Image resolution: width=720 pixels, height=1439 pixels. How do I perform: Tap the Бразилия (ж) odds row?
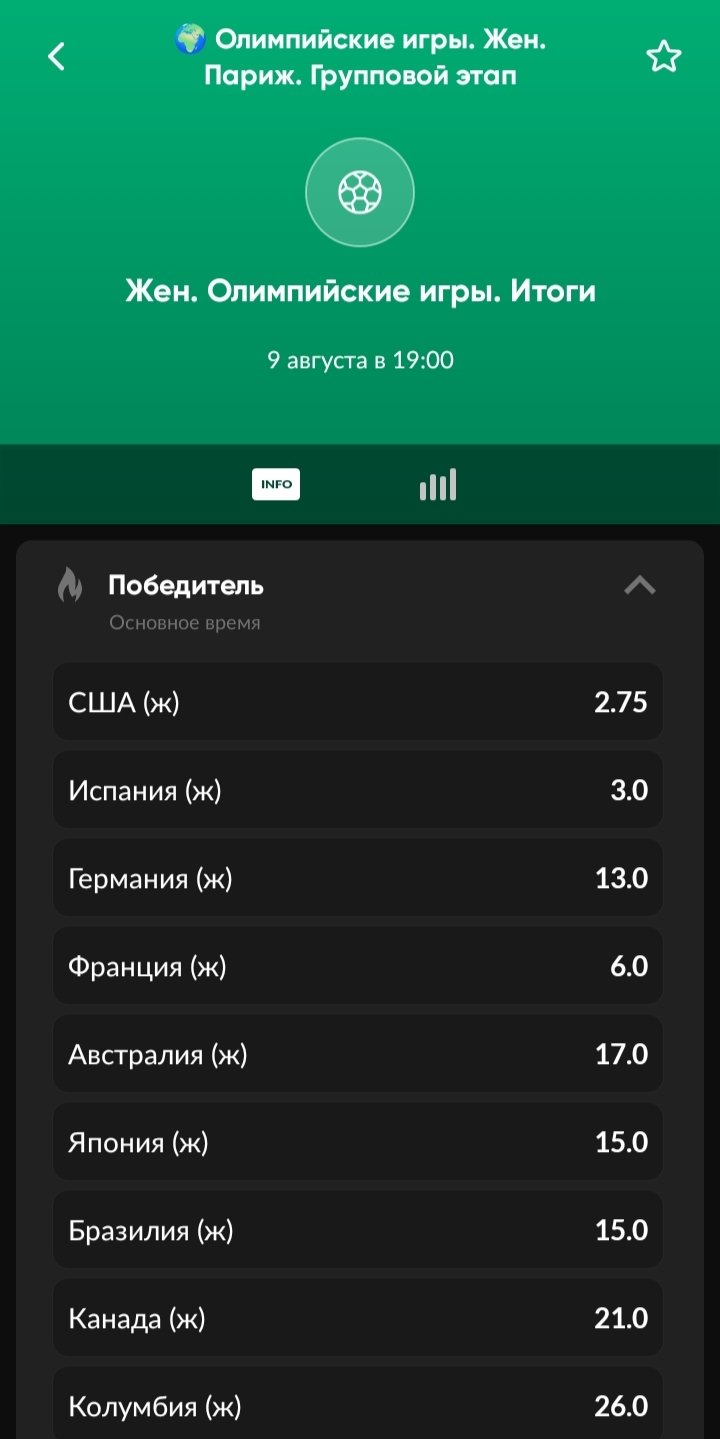[x=358, y=1230]
